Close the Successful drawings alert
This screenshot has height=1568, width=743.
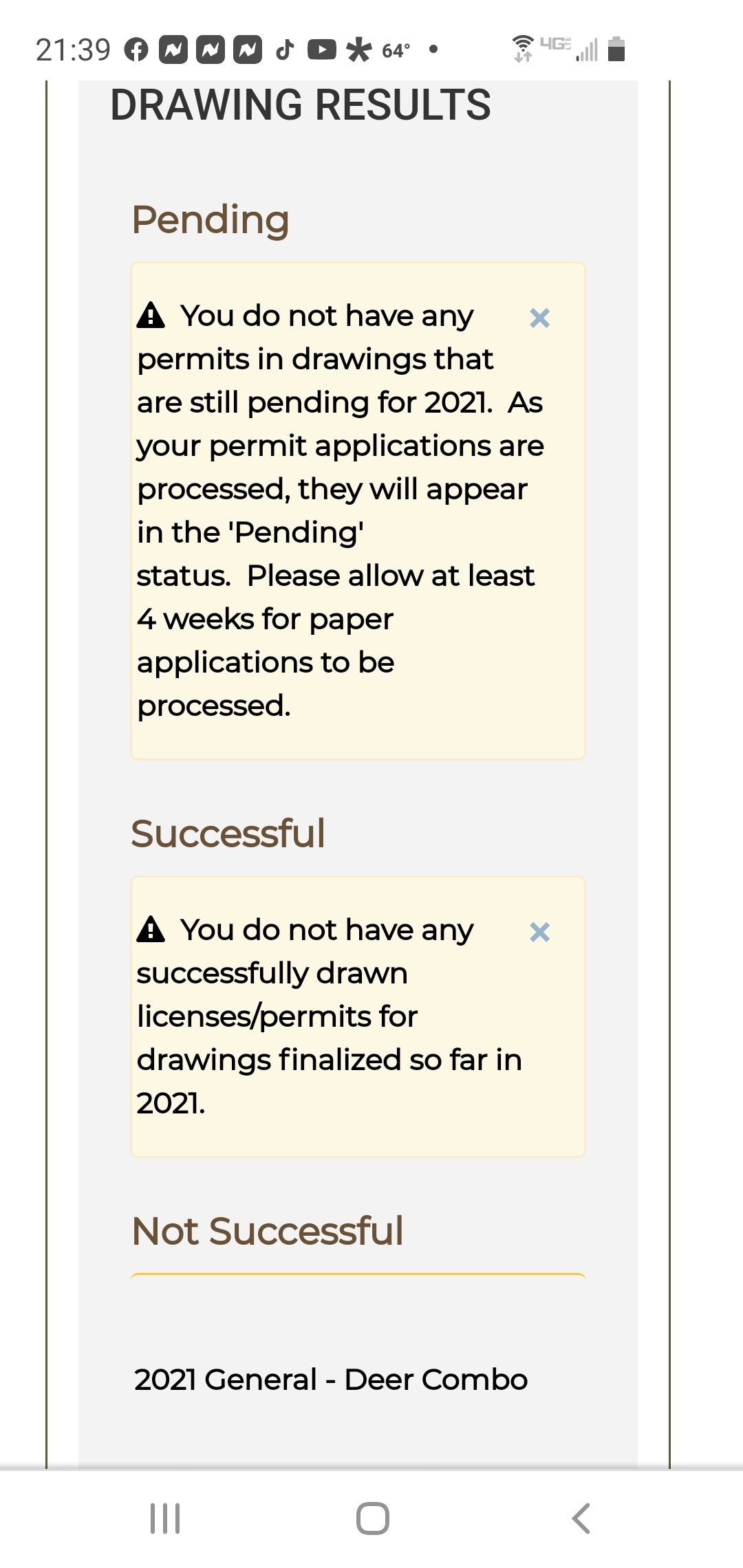click(x=539, y=932)
